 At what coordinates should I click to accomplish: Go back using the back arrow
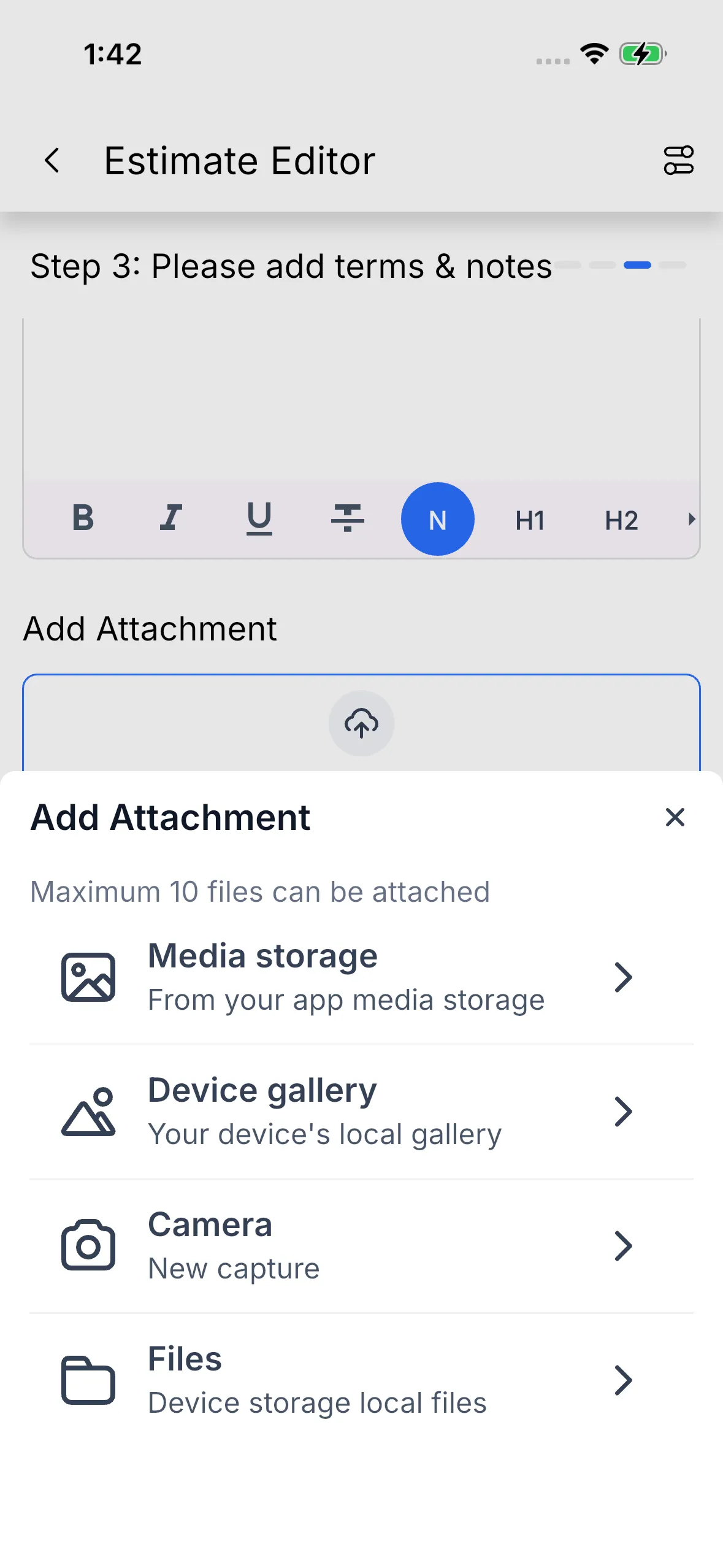(52, 160)
